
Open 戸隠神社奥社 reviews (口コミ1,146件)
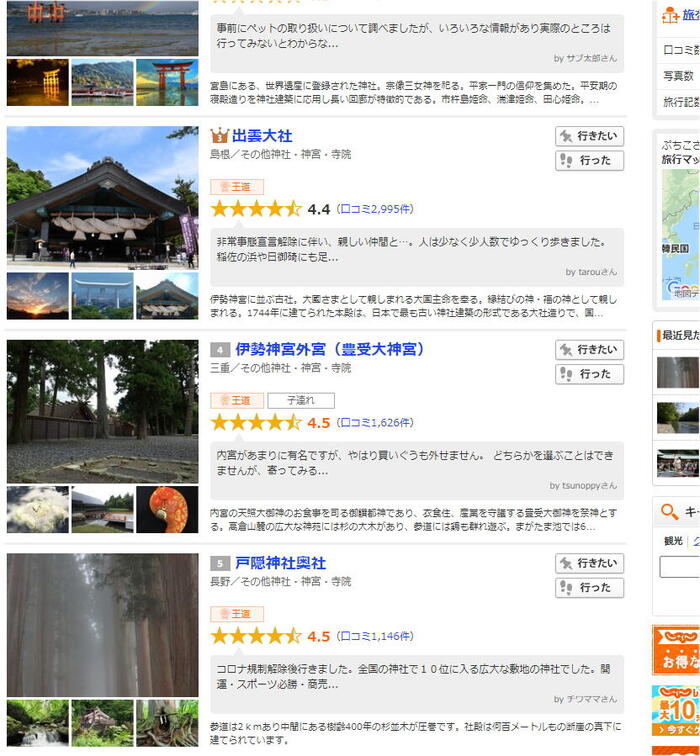[x=375, y=636]
